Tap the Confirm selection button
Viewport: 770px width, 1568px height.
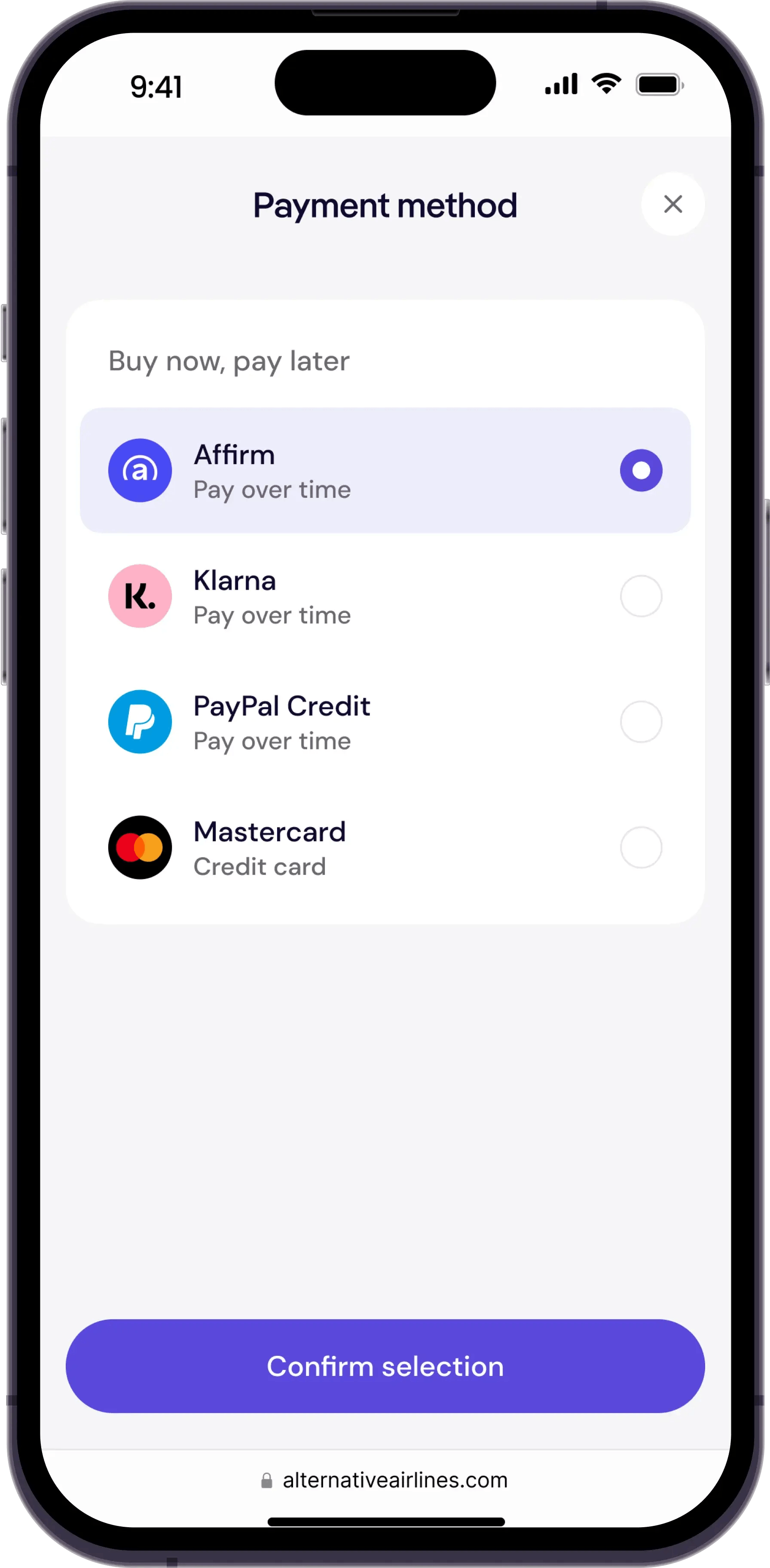pos(385,1367)
